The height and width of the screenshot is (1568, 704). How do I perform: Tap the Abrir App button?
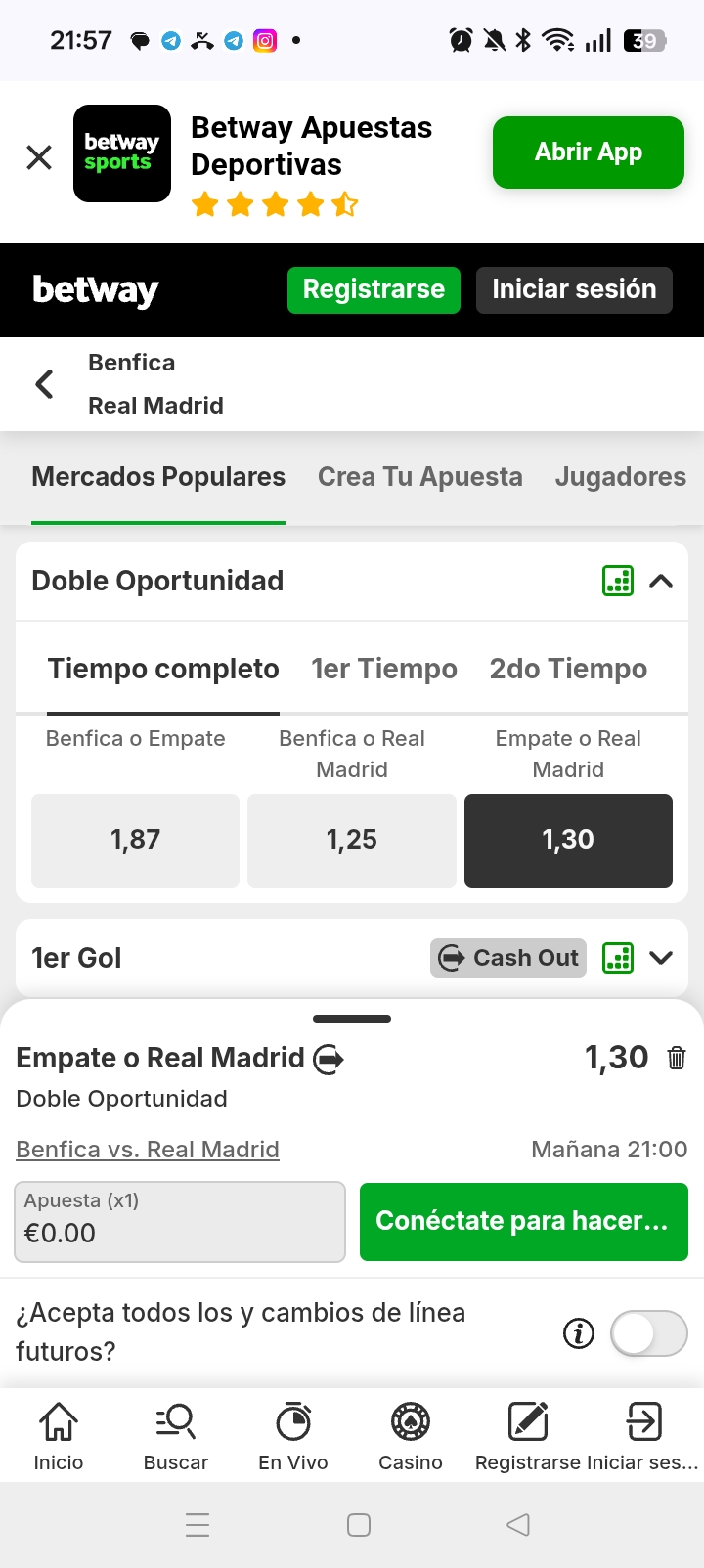(x=588, y=152)
